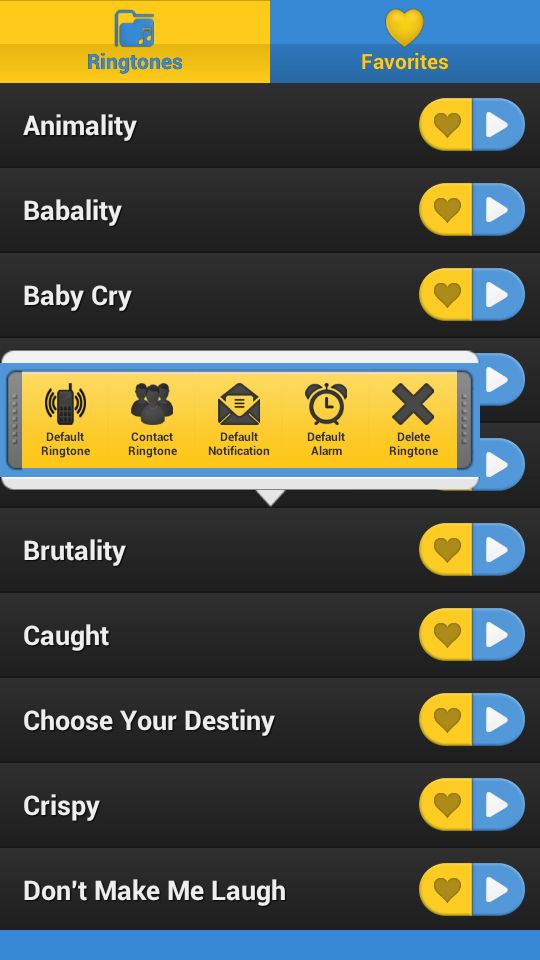Favorite the Caught ringtone
Image resolution: width=540 pixels, height=960 pixels.
pos(446,635)
